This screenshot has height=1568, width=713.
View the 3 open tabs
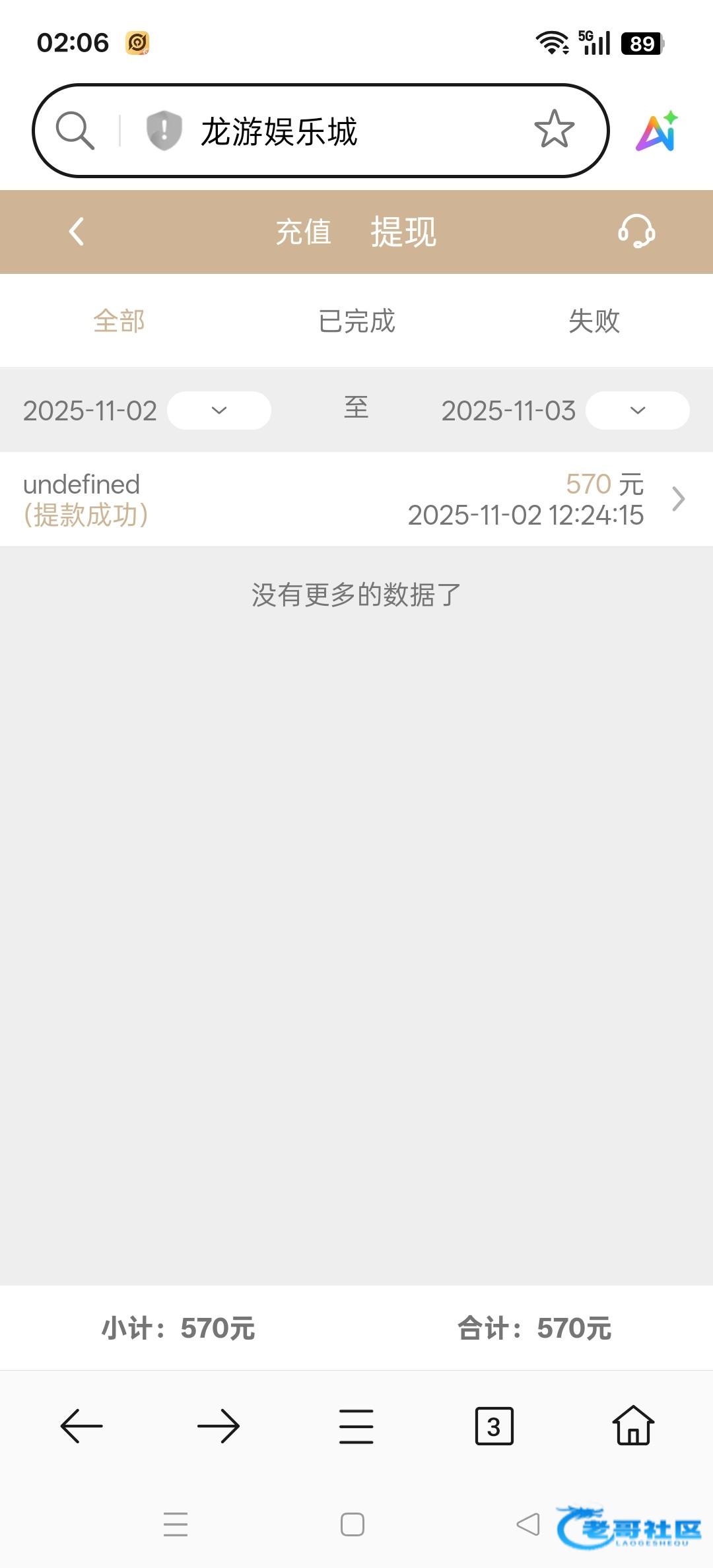(x=494, y=1426)
